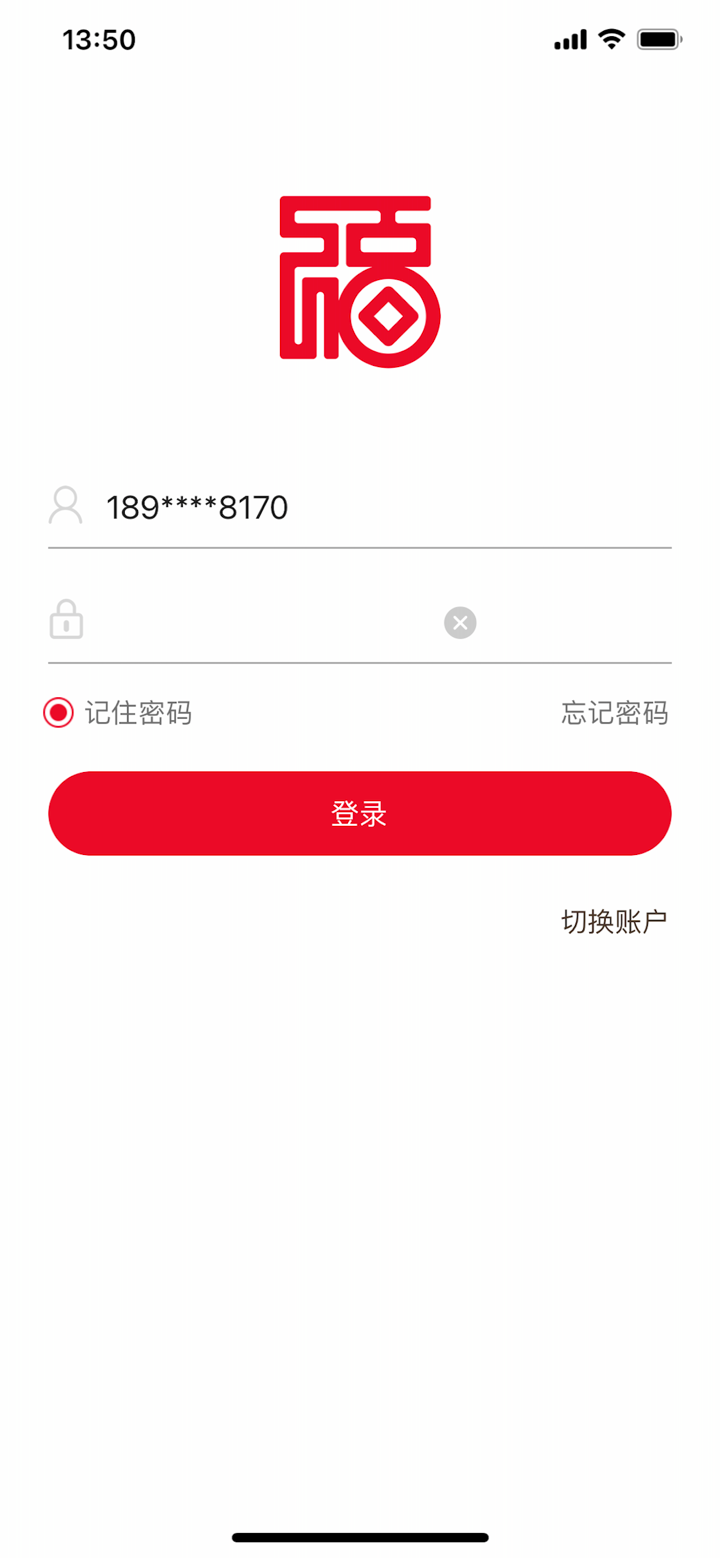Tap the clear (×) icon in password field
Viewport: 720px width, 1558px height.
click(460, 622)
